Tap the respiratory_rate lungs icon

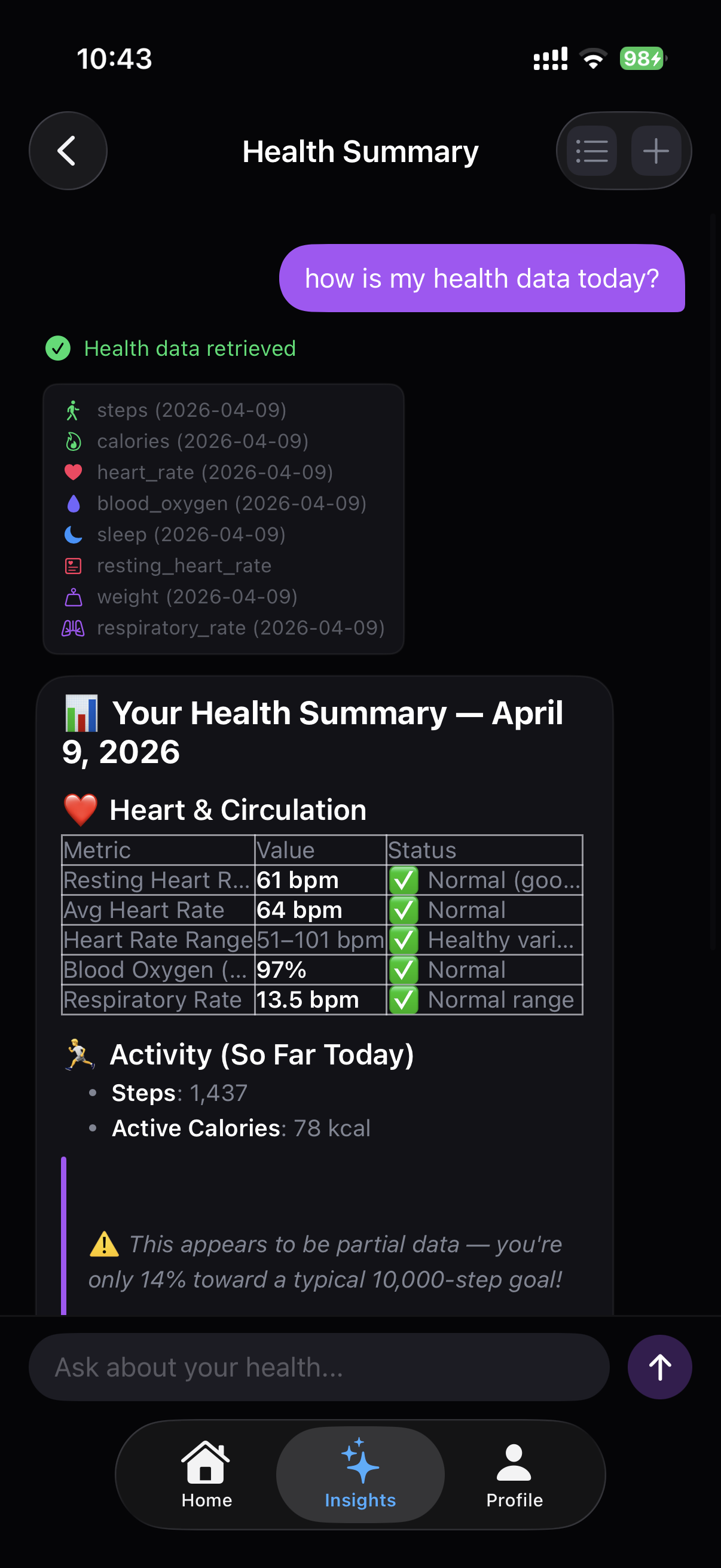pos(72,627)
